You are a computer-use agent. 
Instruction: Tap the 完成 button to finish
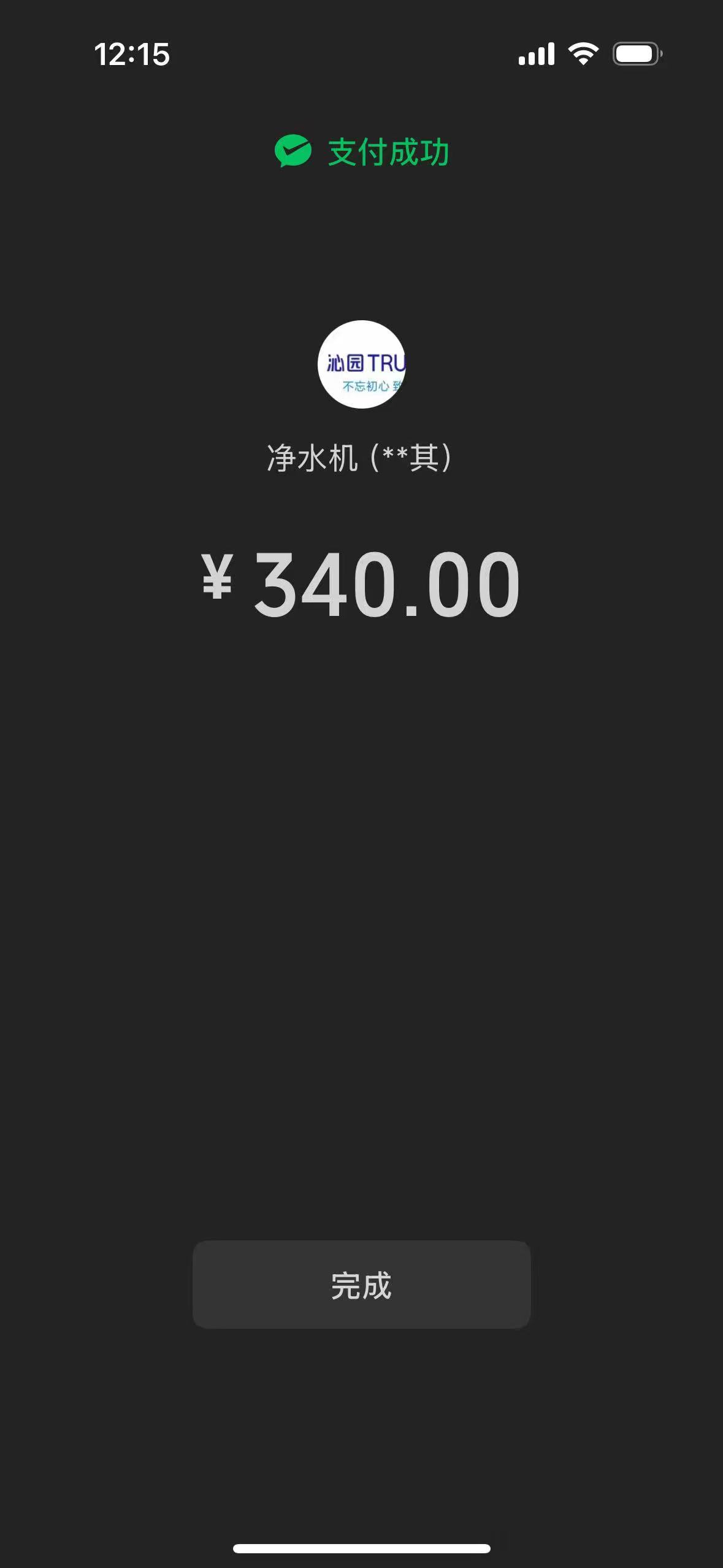point(361,1285)
